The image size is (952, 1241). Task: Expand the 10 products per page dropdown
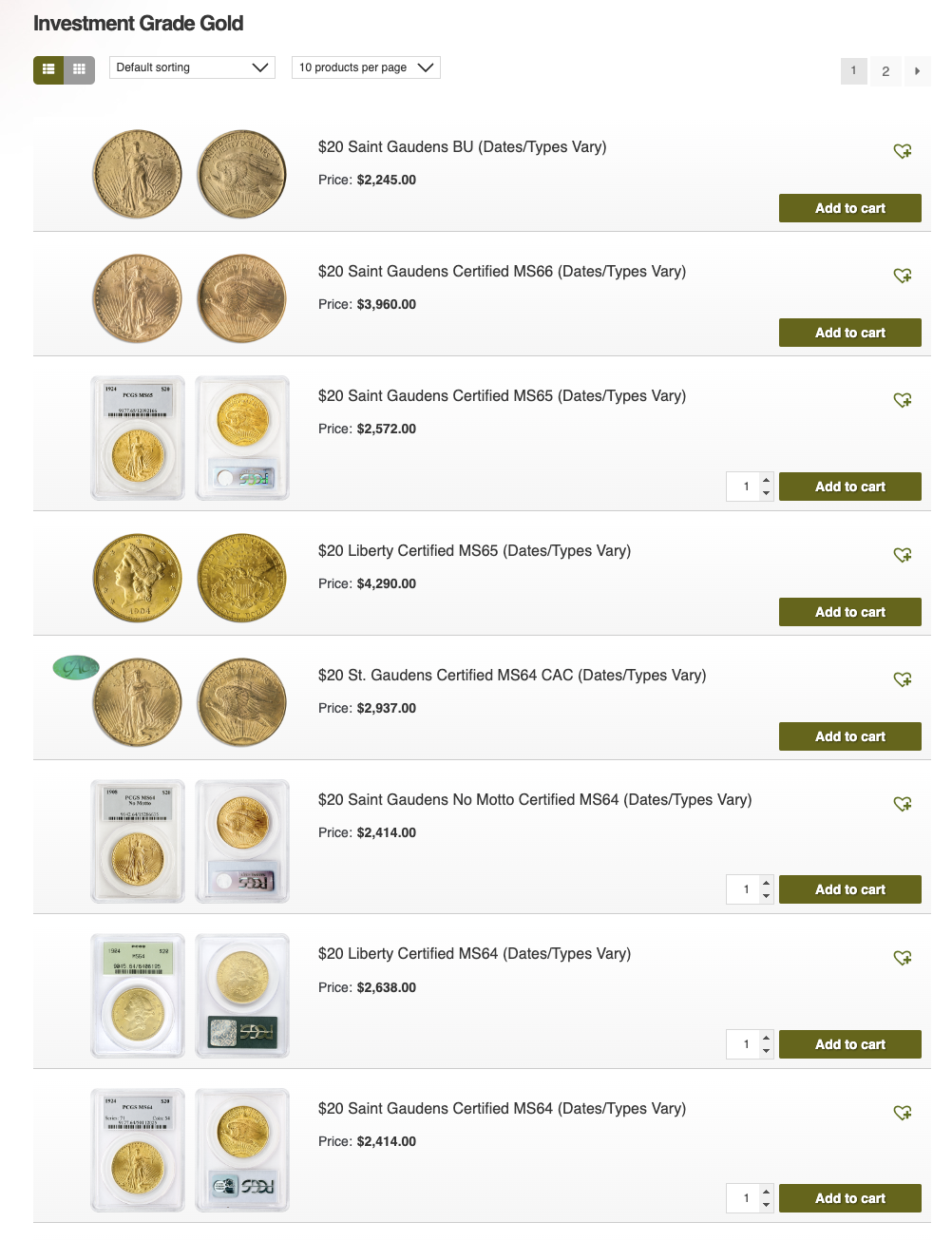tap(365, 67)
